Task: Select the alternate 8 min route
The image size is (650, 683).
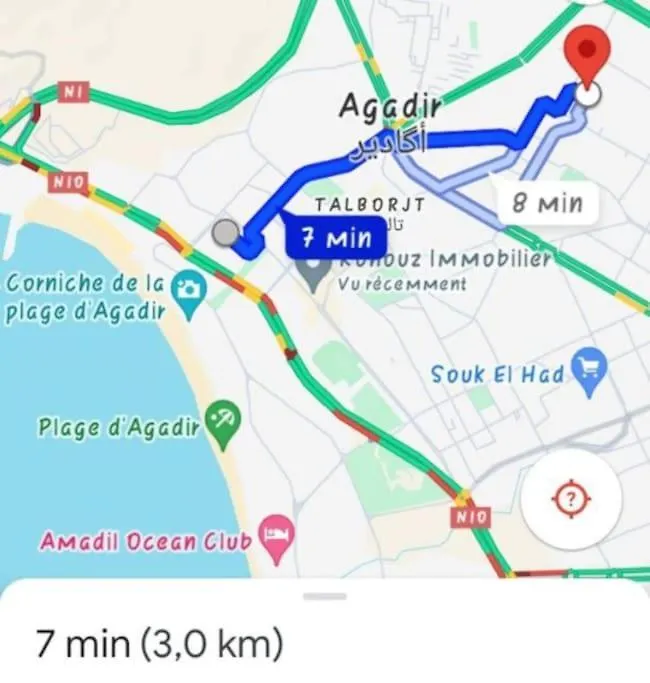Action: pyautogui.click(x=546, y=203)
